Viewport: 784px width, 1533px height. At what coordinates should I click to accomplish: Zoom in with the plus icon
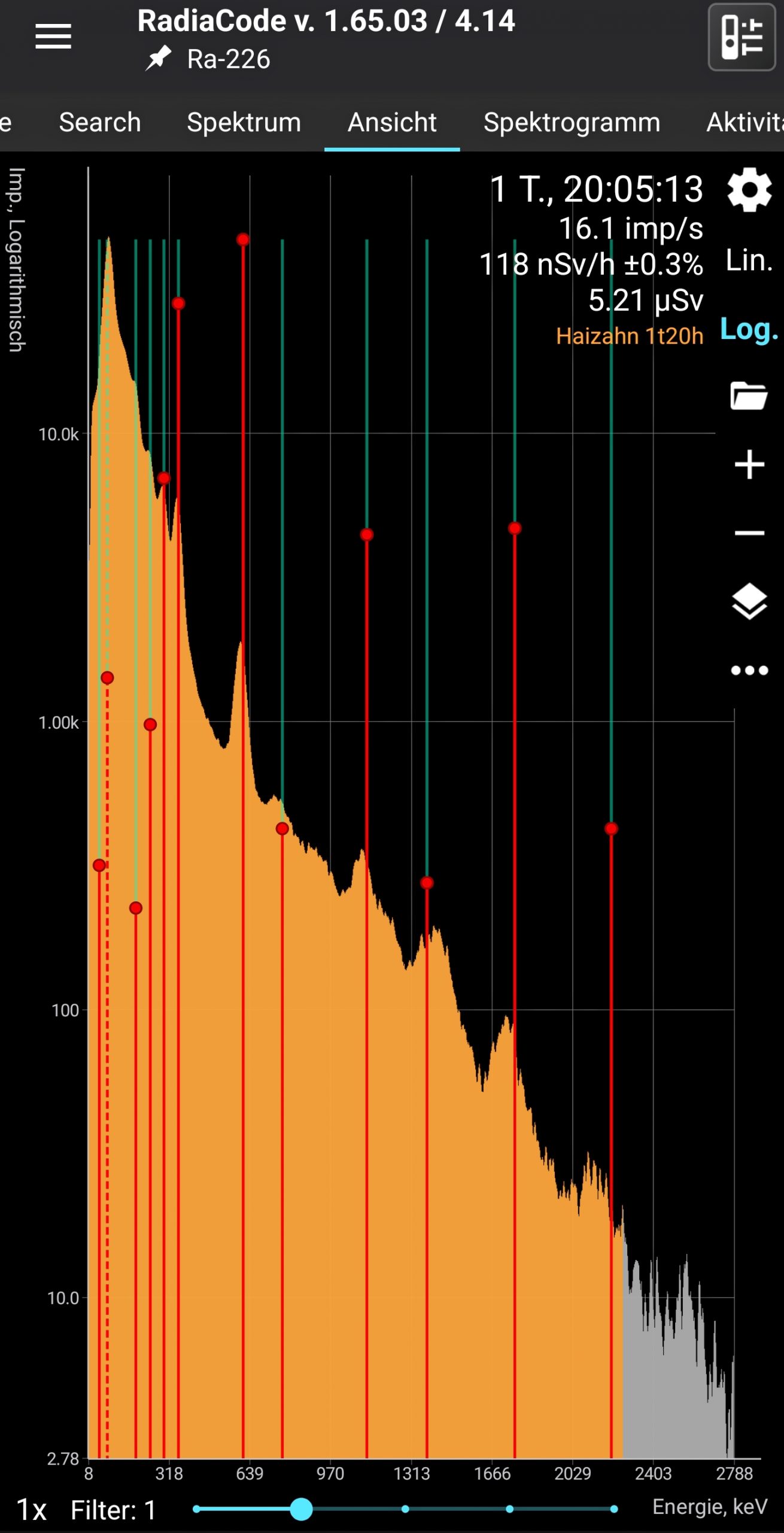click(749, 465)
